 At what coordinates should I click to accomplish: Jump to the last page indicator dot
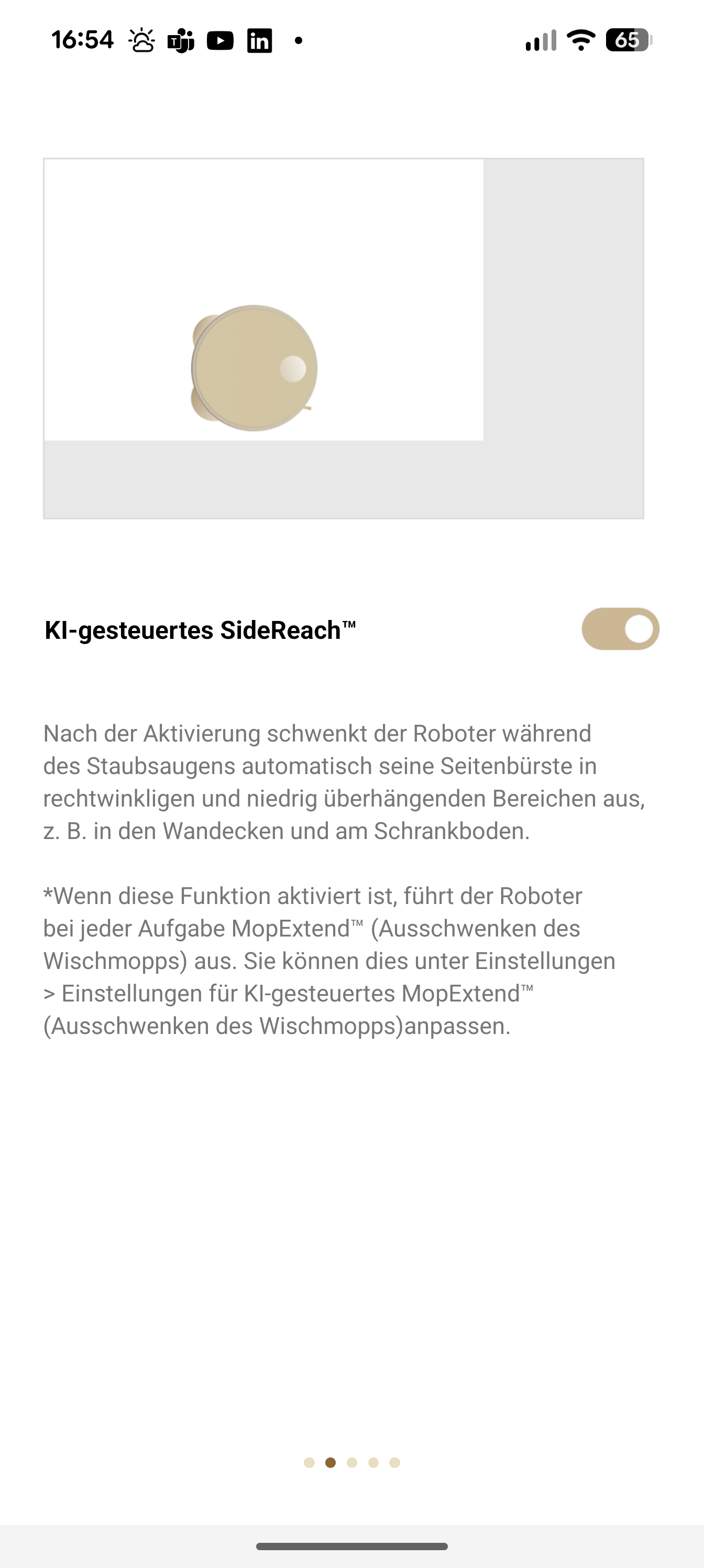(x=395, y=1463)
